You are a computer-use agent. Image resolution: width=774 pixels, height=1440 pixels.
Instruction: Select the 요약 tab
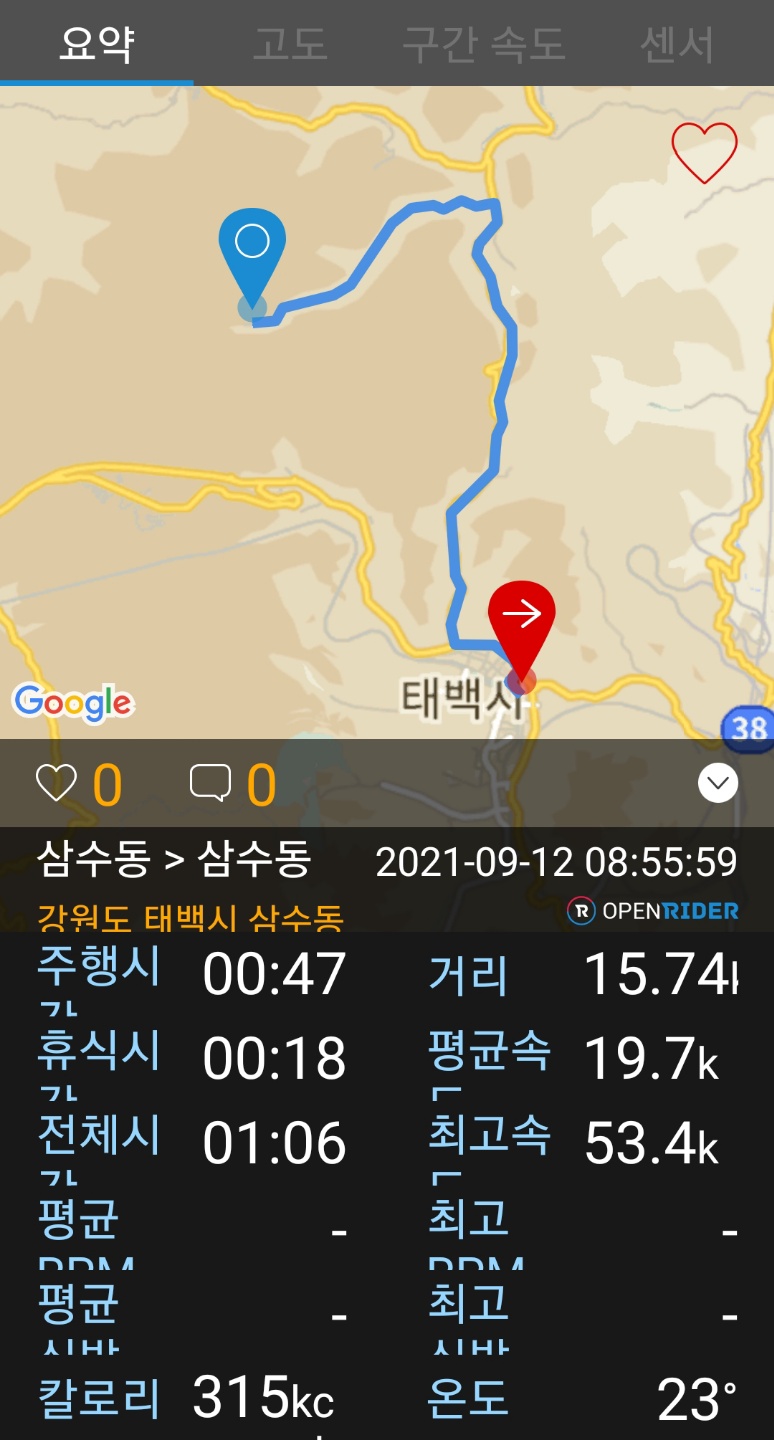96,44
